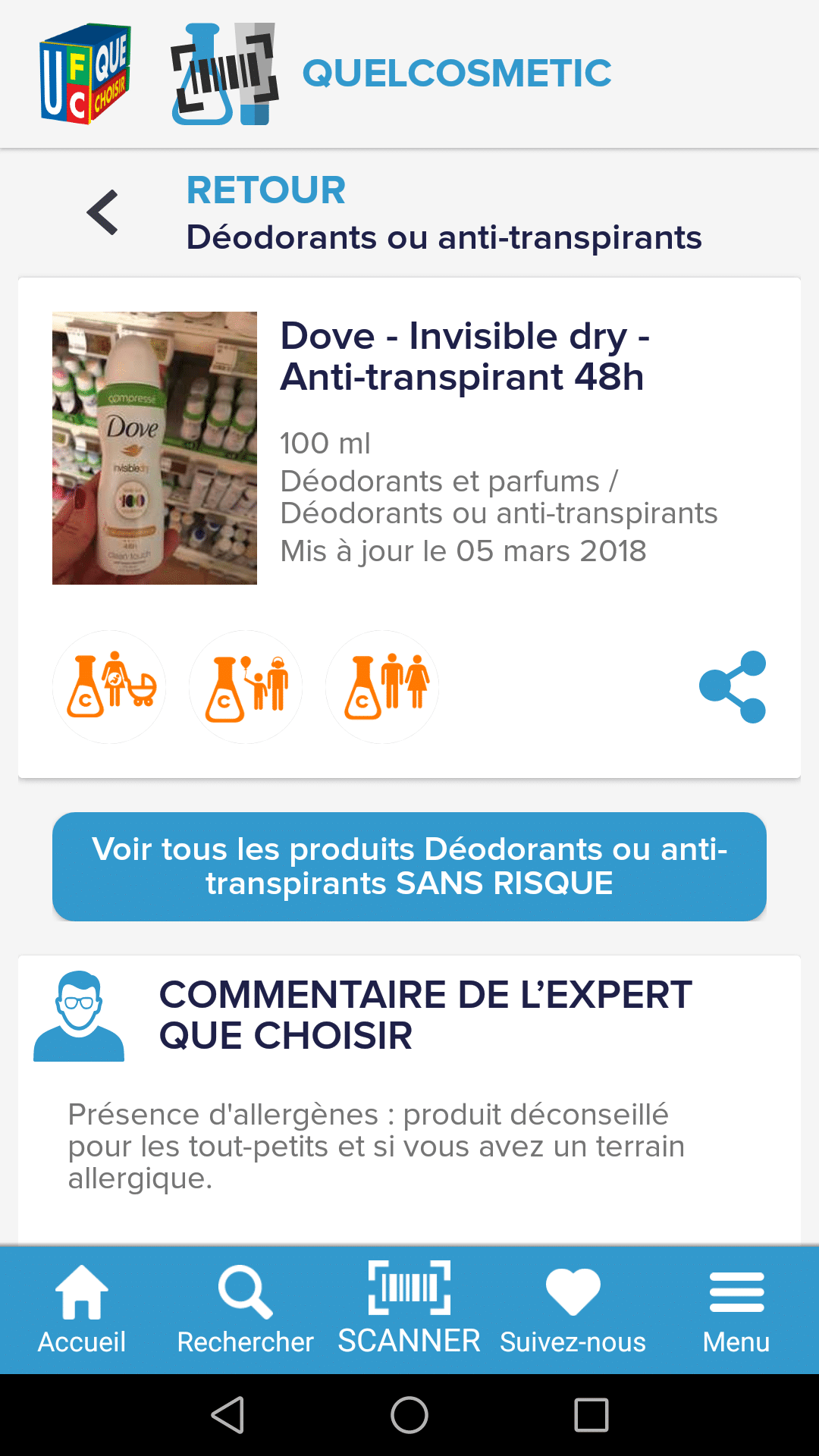The width and height of the screenshot is (819, 1456).
Task: Go back with the RETOUR arrow
Action: click(102, 212)
